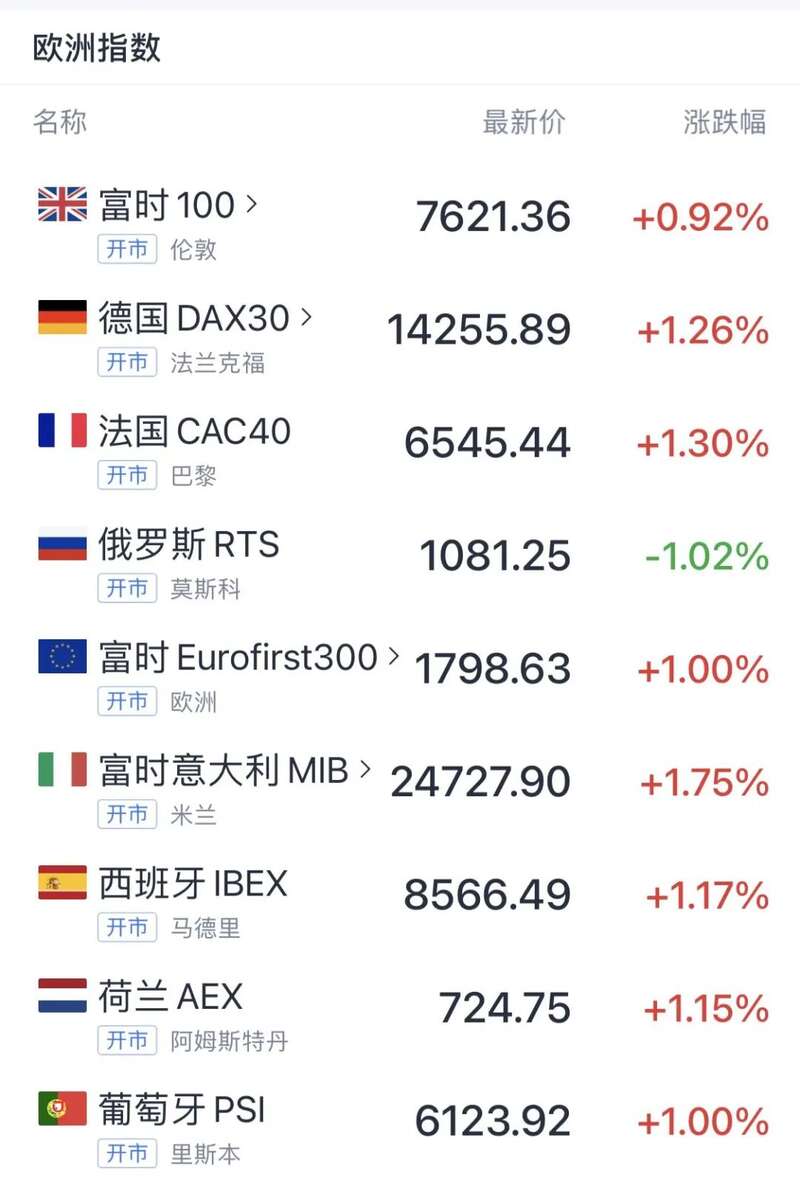
Task: Open 富时Eurofirst300 index details
Action: (238, 658)
